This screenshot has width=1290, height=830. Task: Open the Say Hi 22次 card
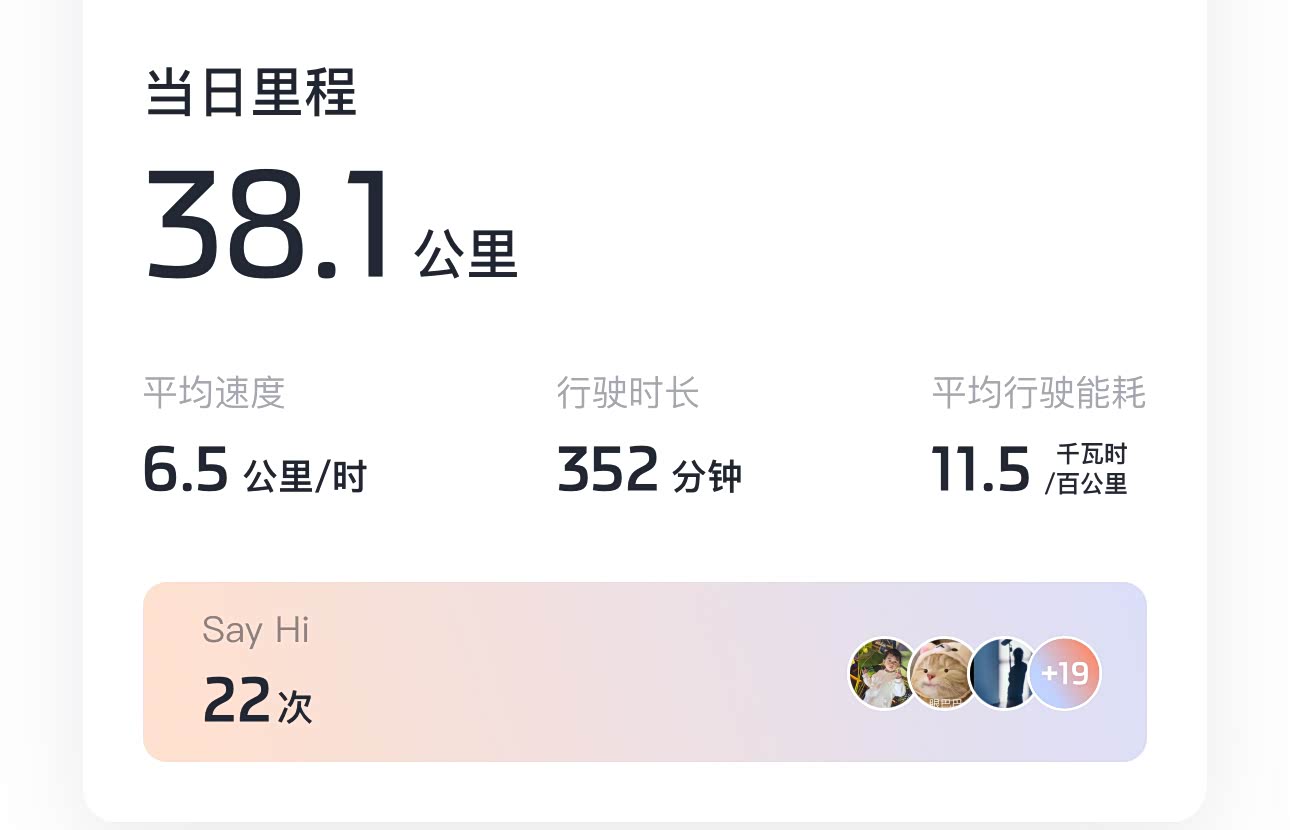500,672
